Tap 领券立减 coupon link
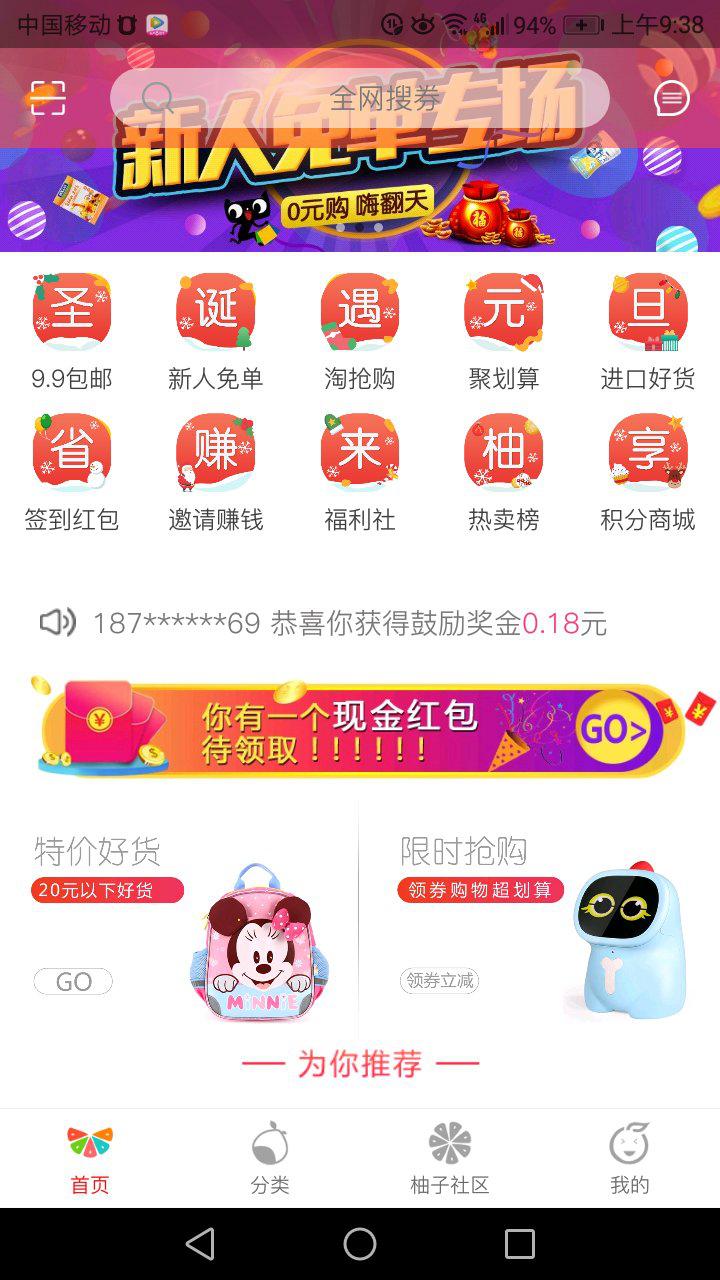 point(439,981)
